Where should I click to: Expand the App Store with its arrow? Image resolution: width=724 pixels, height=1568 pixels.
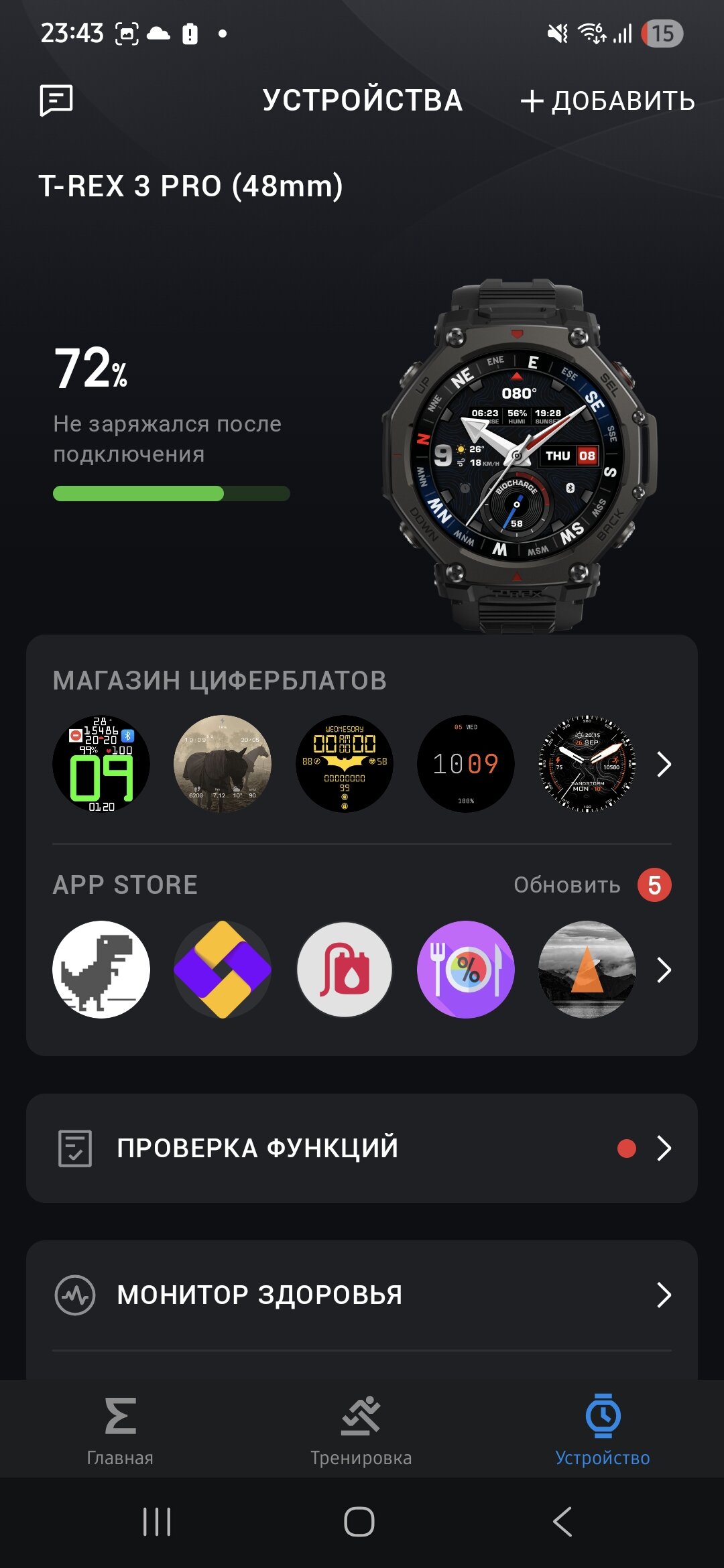pyautogui.click(x=664, y=970)
